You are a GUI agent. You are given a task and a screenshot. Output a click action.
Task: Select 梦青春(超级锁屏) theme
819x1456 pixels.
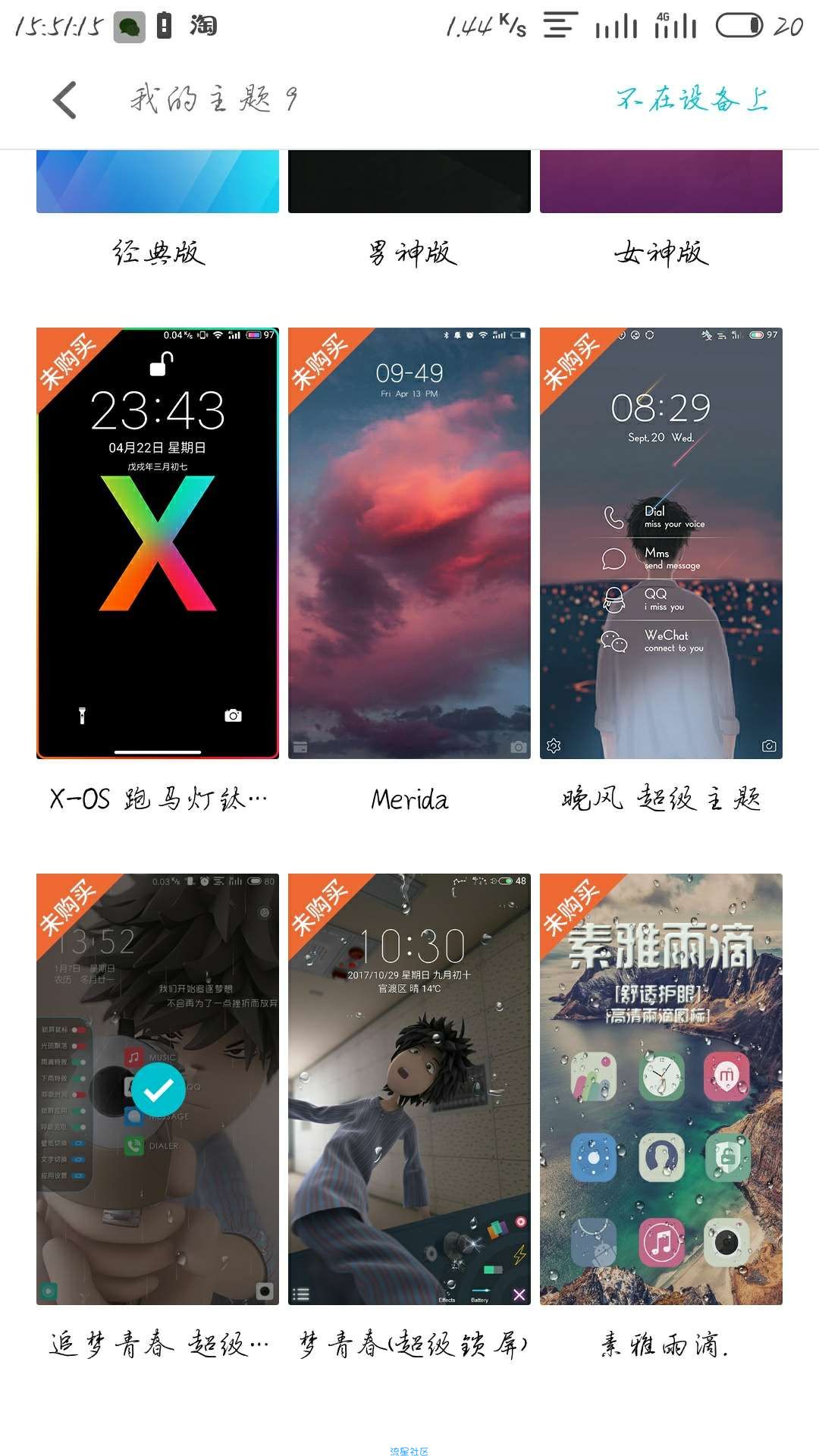[x=409, y=1089]
